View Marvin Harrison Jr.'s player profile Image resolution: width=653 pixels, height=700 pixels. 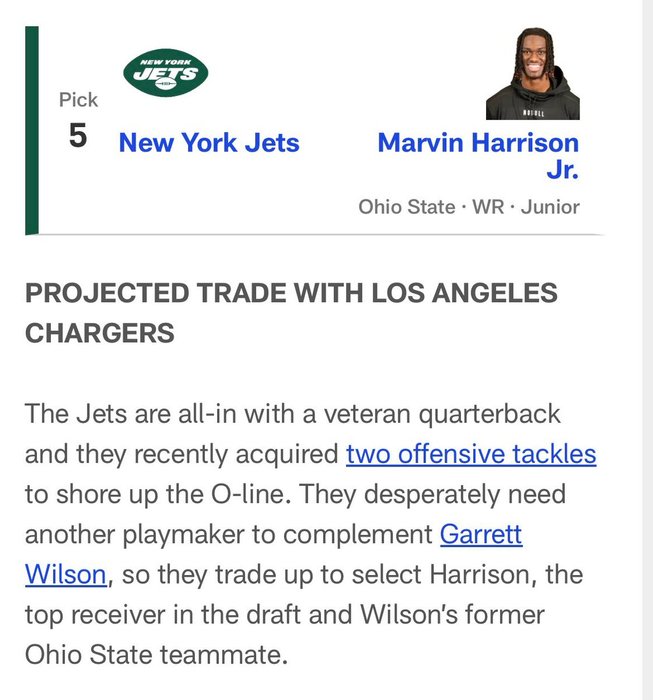(478, 143)
